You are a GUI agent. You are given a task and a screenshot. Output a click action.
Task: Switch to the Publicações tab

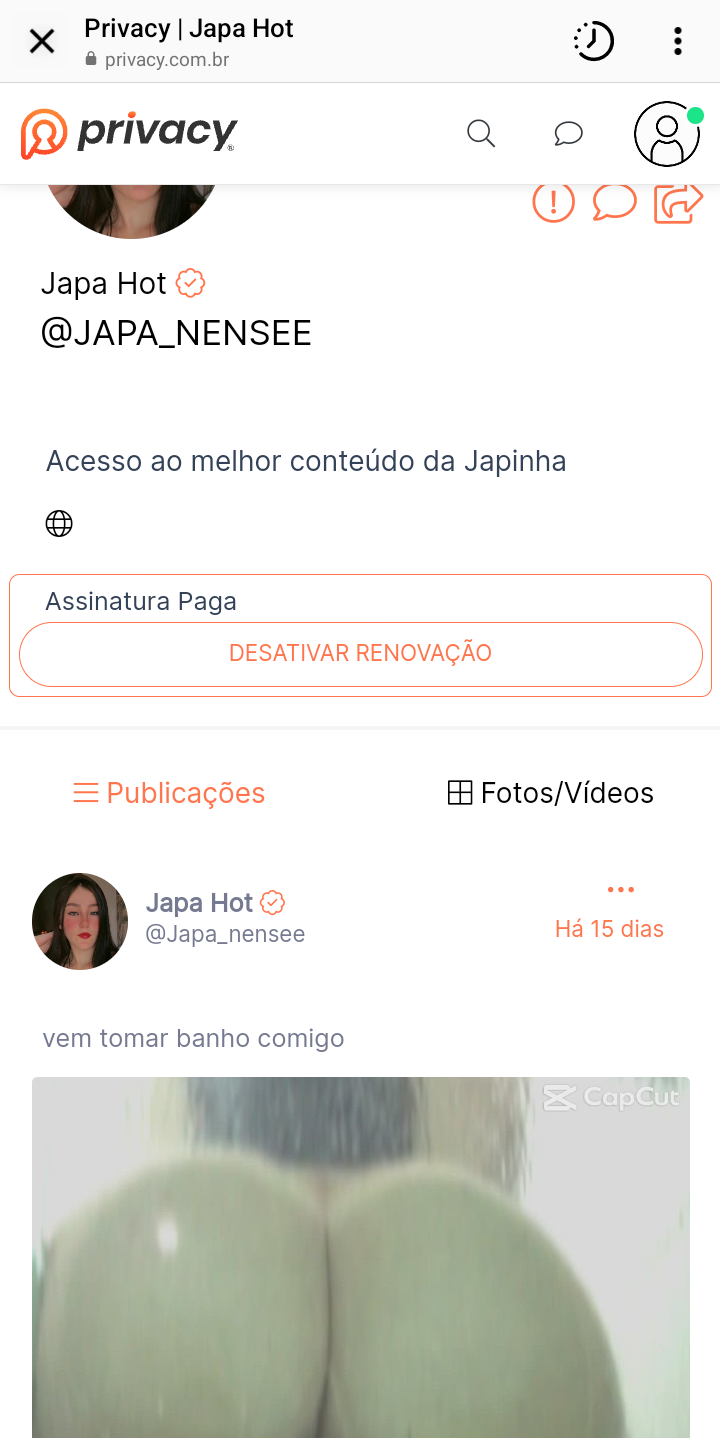[169, 793]
